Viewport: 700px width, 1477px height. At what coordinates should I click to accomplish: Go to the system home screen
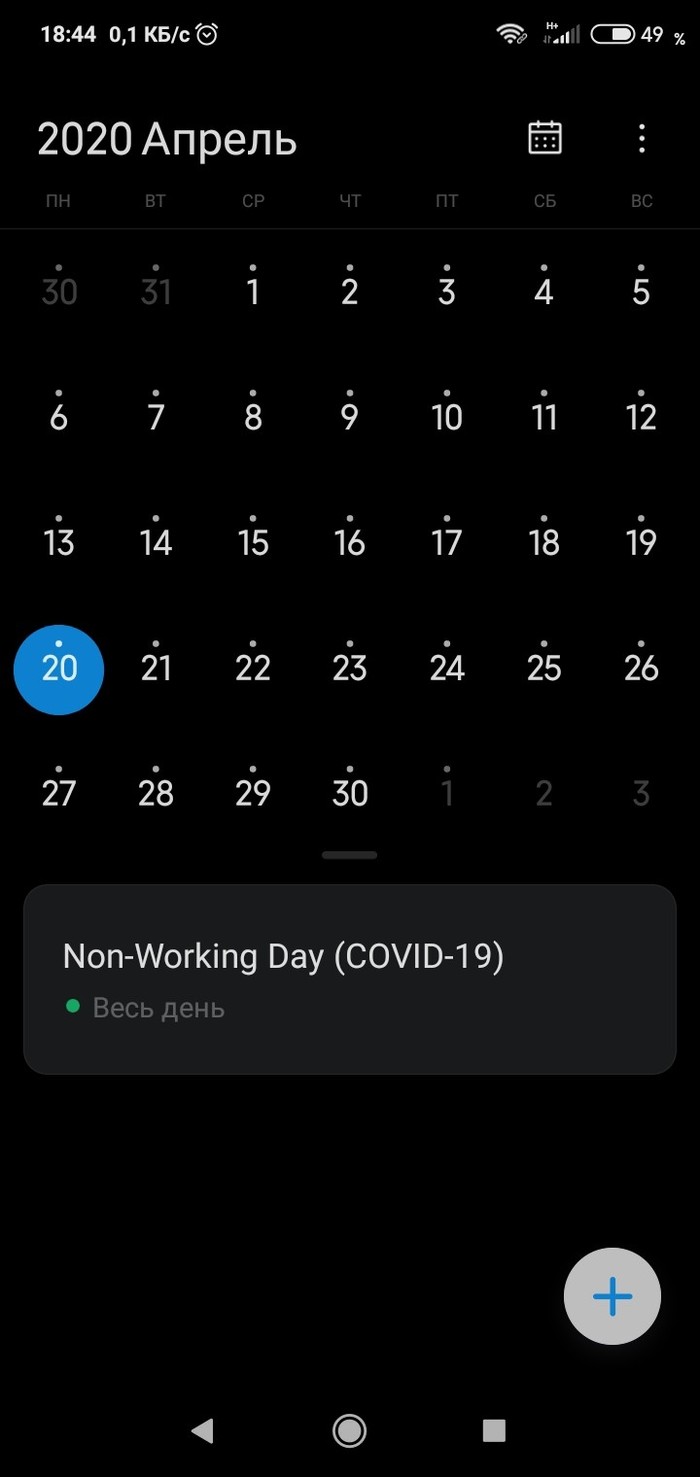(x=349, y=1430)
